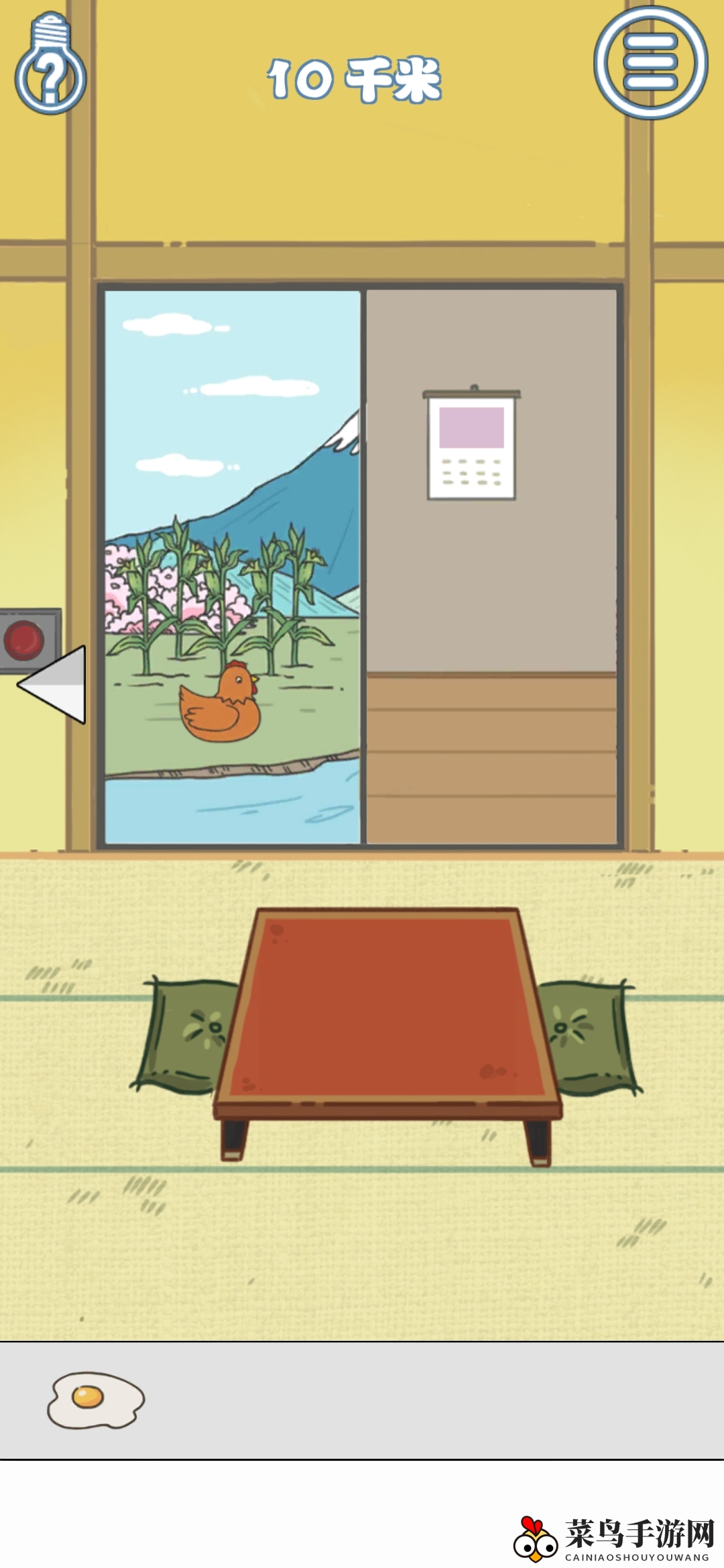Tap the red button on the wall
724x1568 pixels.
25,639
